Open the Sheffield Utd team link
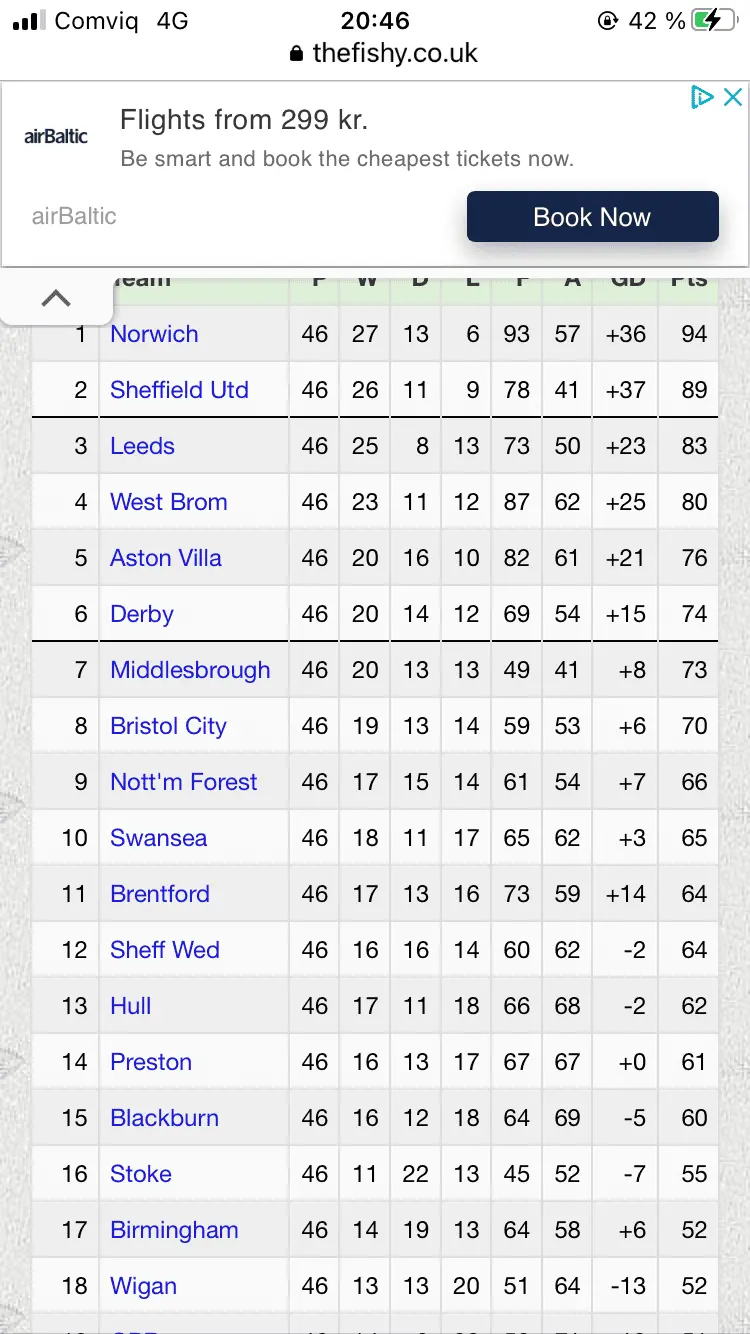Screen dimensions: 750x1334 (179, 390)
